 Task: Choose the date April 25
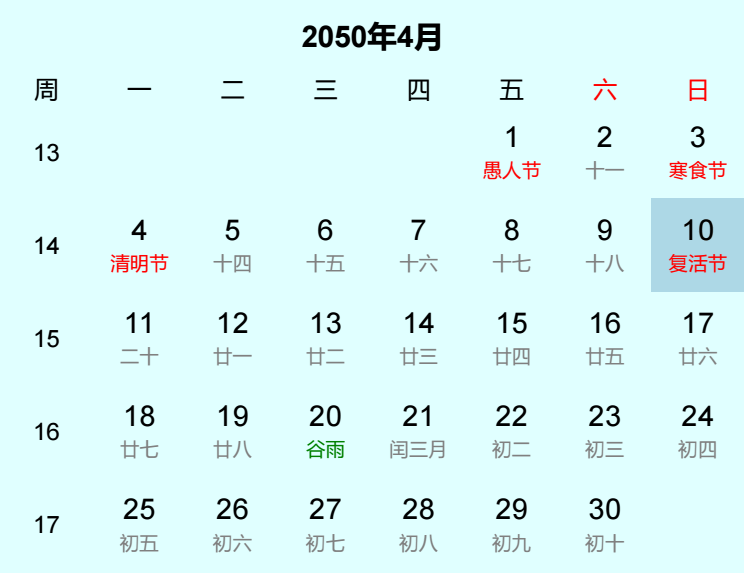pos(139,524)
